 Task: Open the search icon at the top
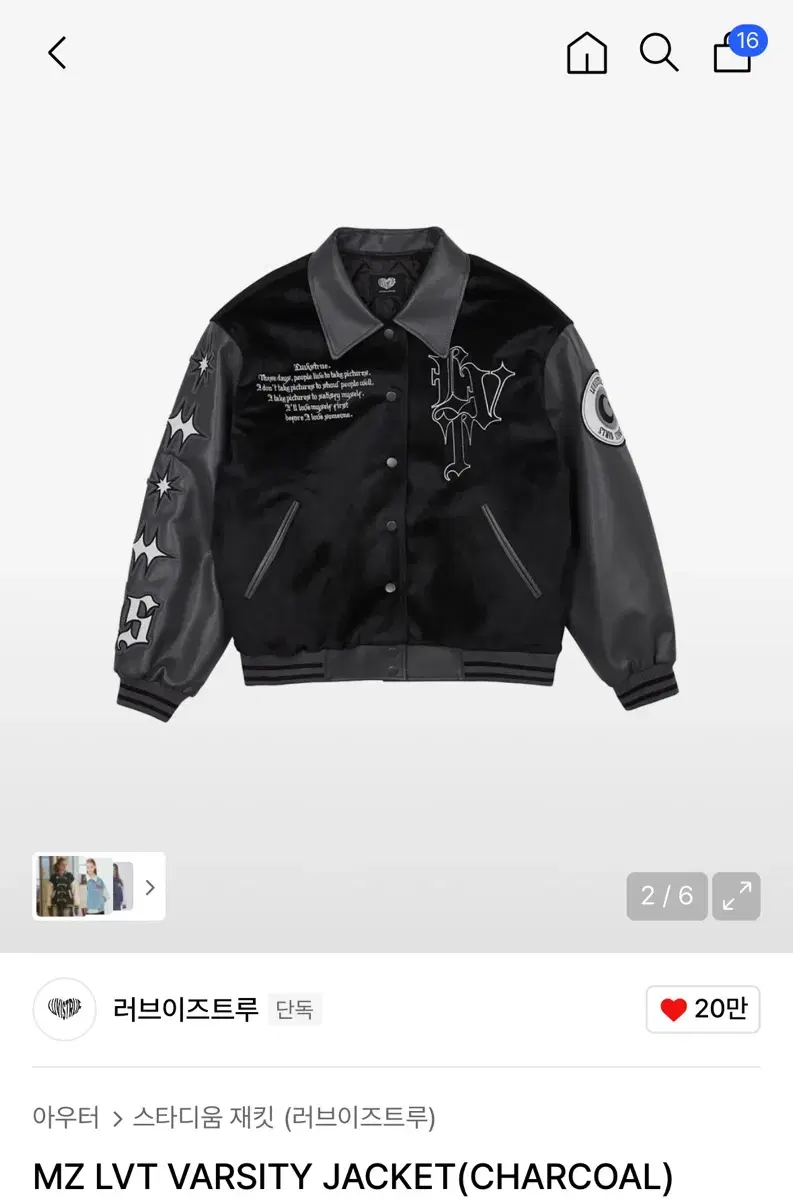click(x=659, y=53)
